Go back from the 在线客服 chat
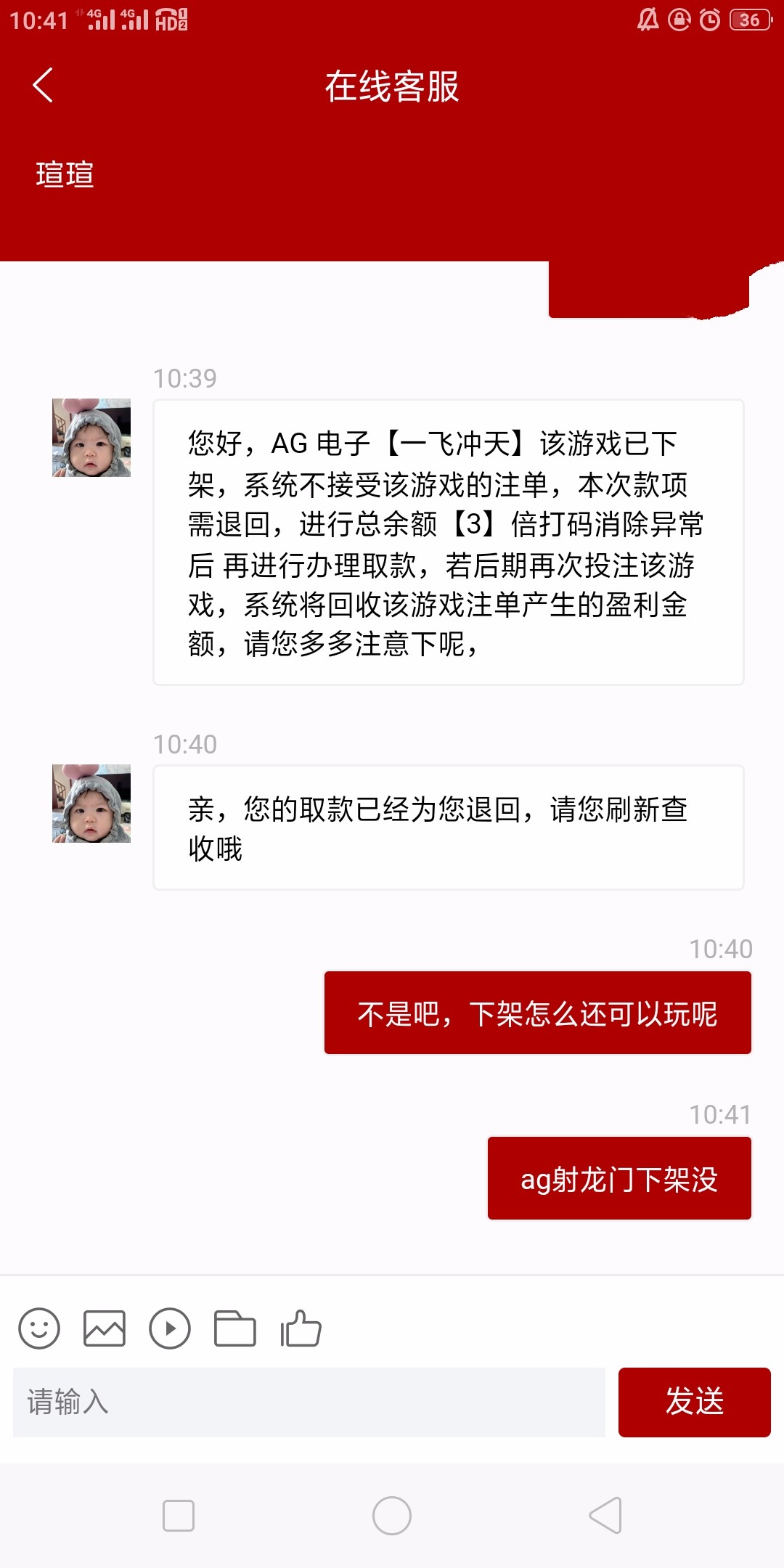This screenshot has width=784, height=1568. (44, 86)
